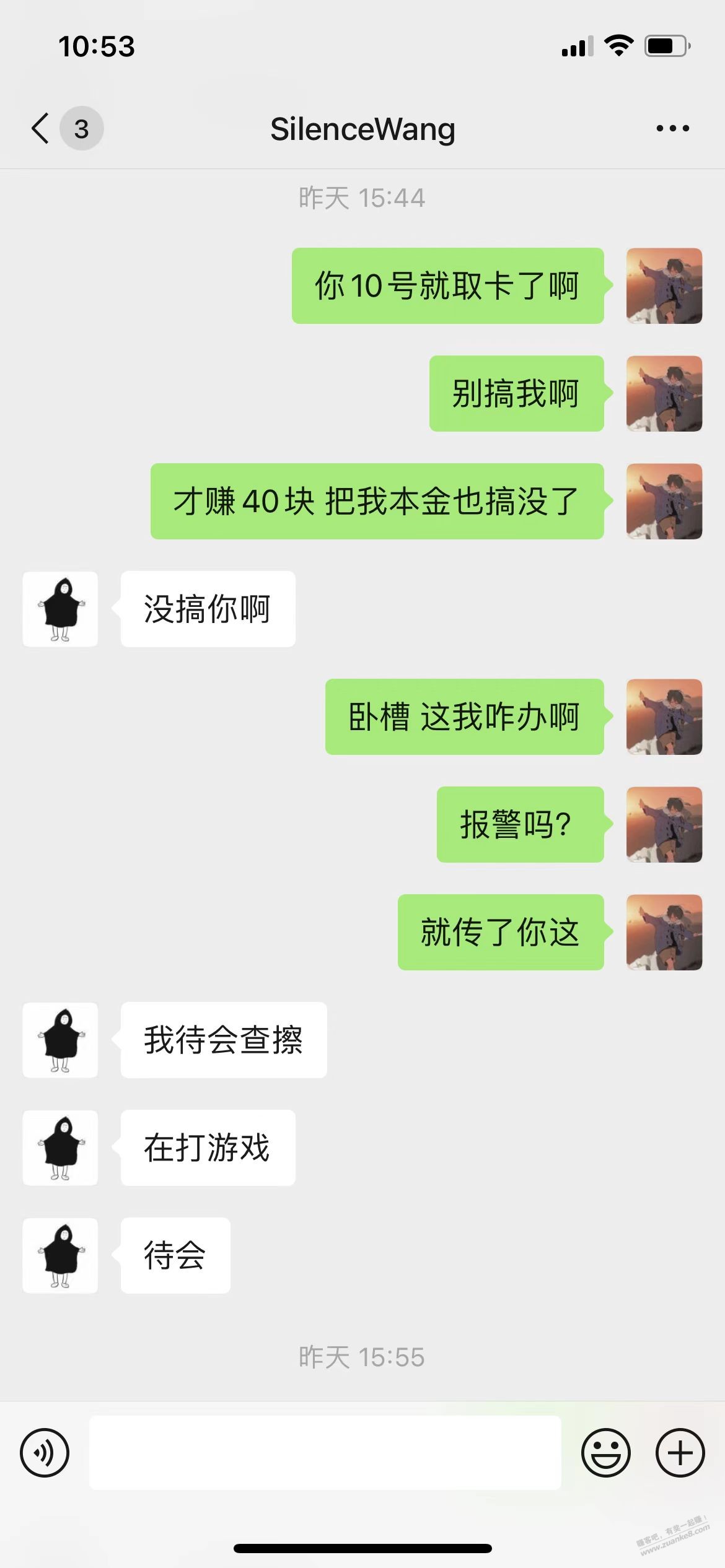Select the message '没搞你啊'
The image size is (725, 1568).
tap(206, 609)
